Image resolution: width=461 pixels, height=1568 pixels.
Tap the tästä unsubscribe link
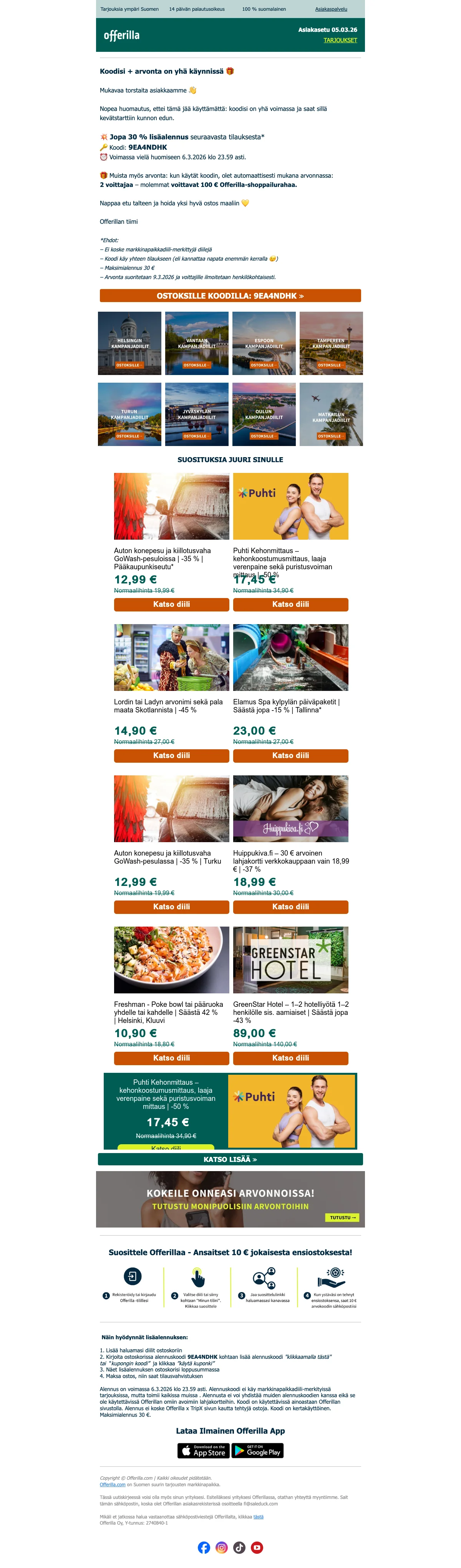tap(258, 1516)
